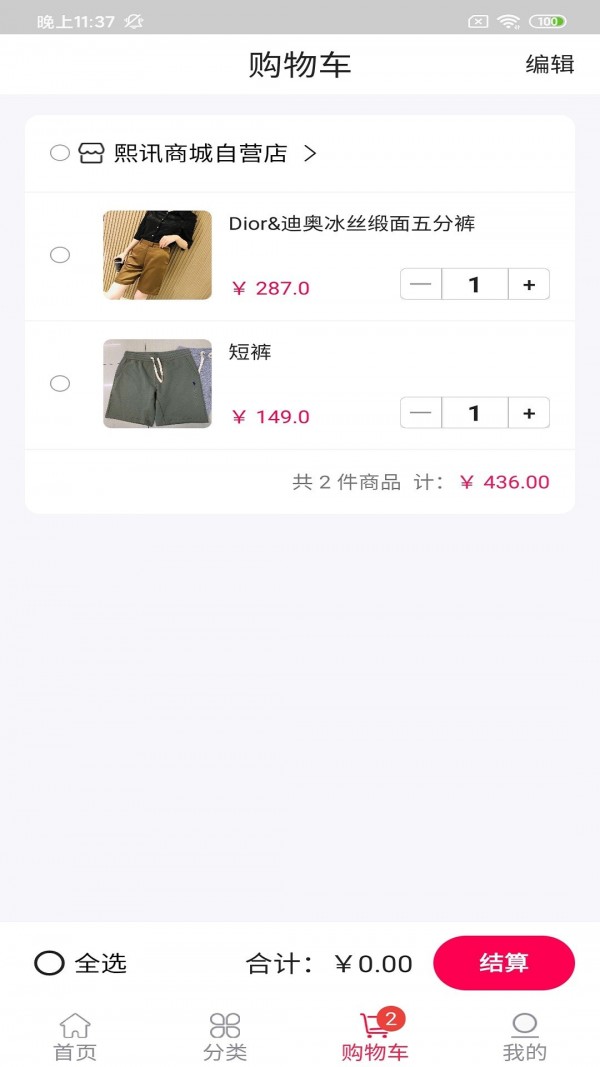Tap 结算 to check out
This screenshot has height=1067, width=600.
coord(503,963)
